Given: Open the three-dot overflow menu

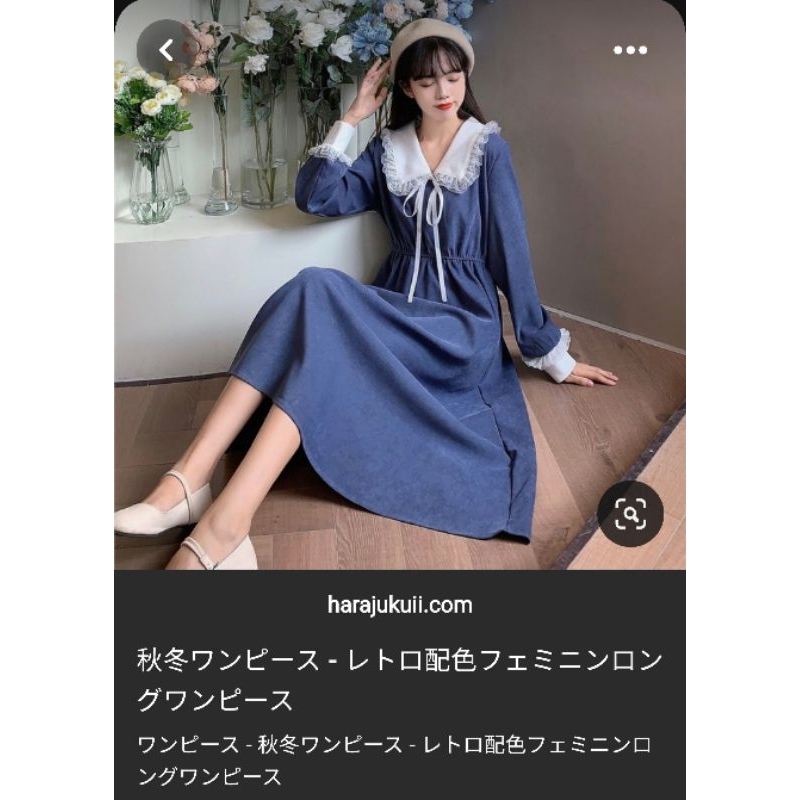Looking at the screenshot, I should pyautogui.click(x=630, y=49).
